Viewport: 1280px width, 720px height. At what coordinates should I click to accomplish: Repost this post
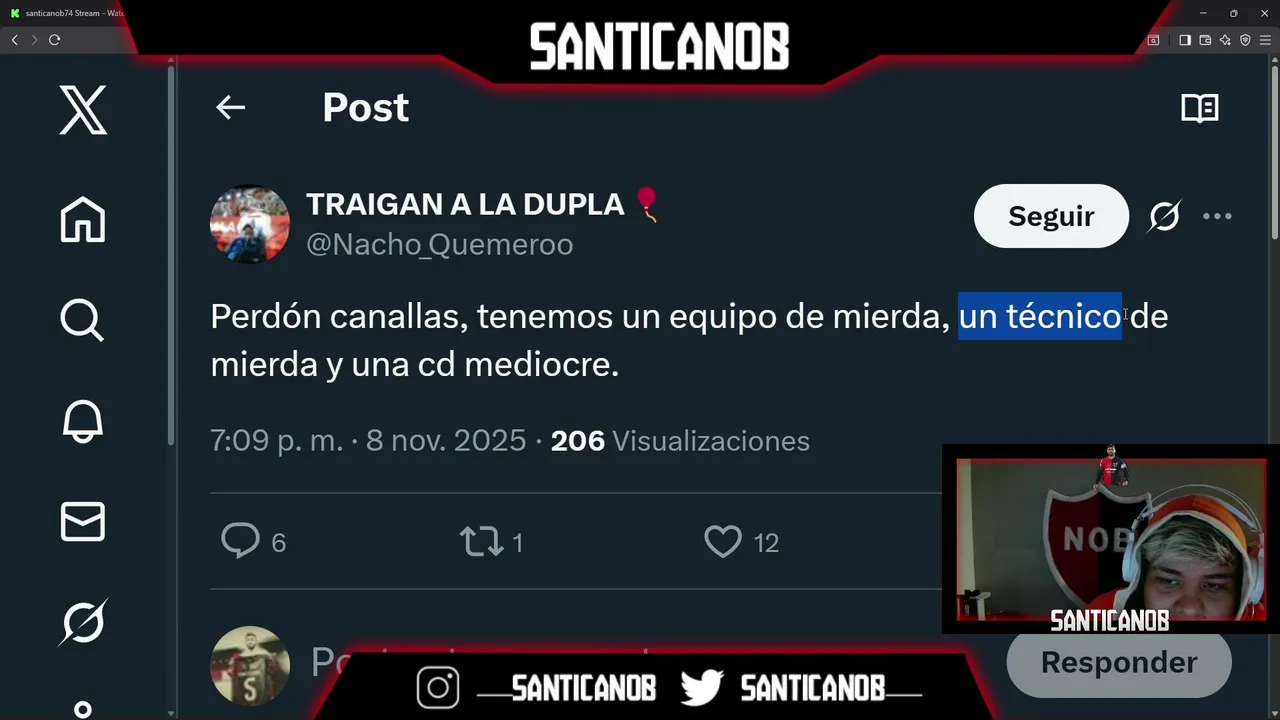[x=479, y=541]
